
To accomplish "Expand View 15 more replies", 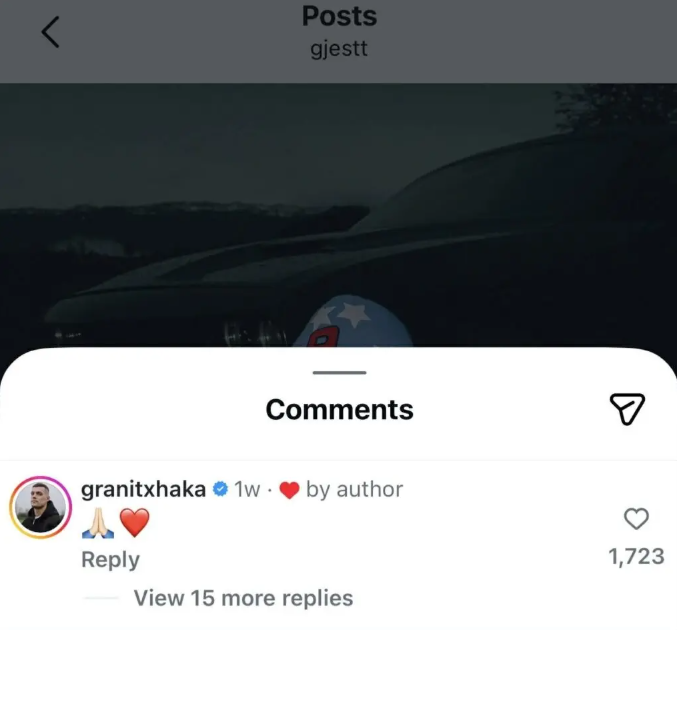I will 243,598.
